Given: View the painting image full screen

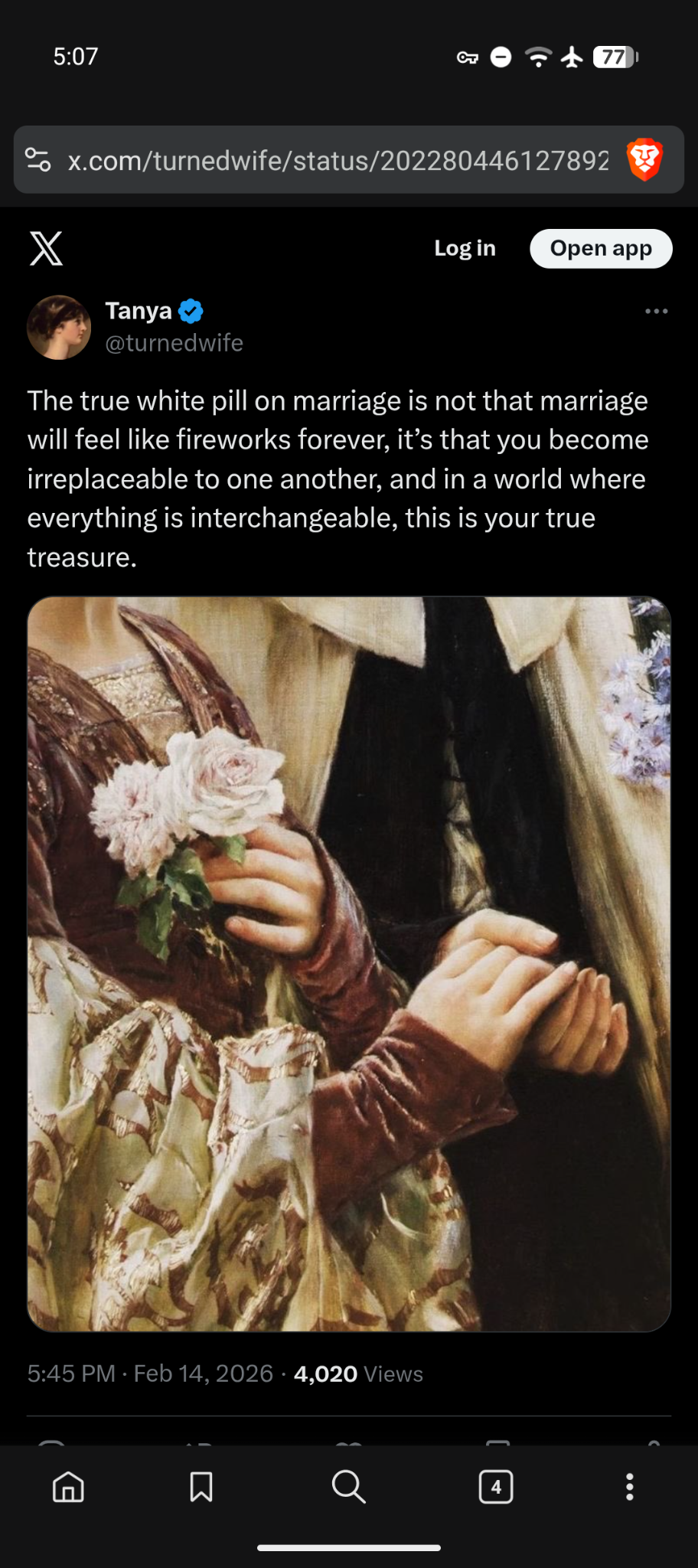Looking at the screenshot, I should click(x=349, y=964).
